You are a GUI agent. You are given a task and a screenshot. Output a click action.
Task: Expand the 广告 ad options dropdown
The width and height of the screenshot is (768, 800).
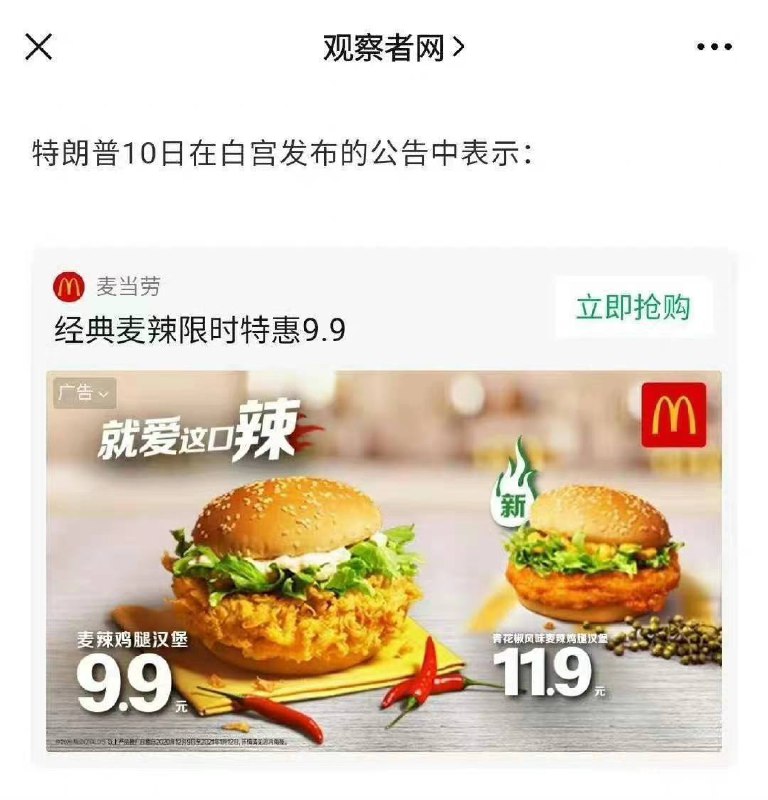84,393
